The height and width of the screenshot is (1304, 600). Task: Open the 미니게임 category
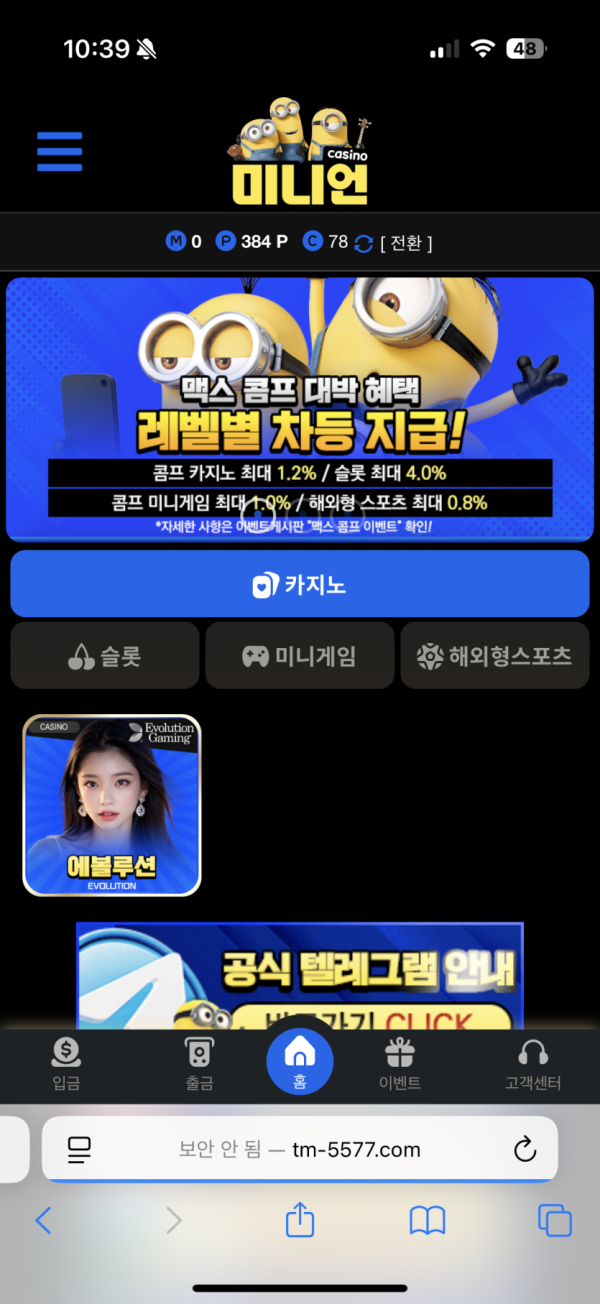299,656
